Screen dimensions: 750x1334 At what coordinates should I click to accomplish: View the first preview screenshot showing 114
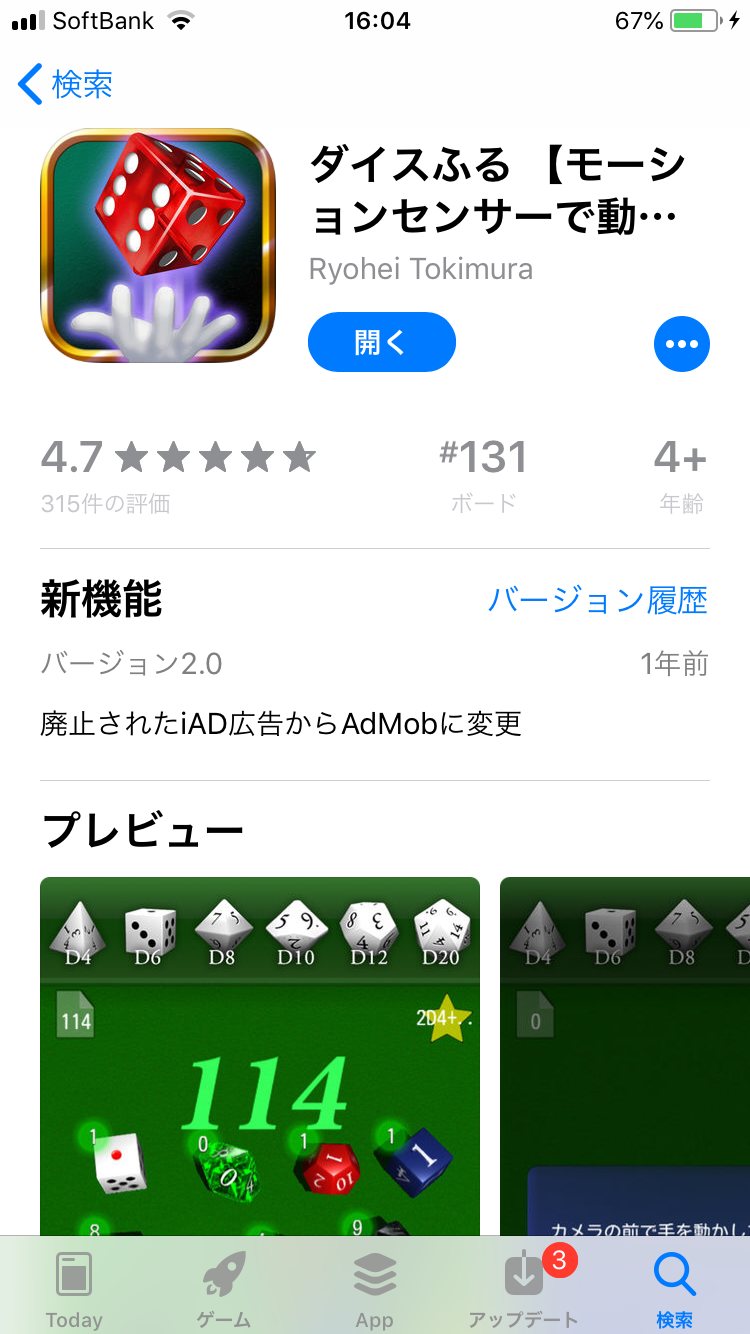tap(260, 1055)
